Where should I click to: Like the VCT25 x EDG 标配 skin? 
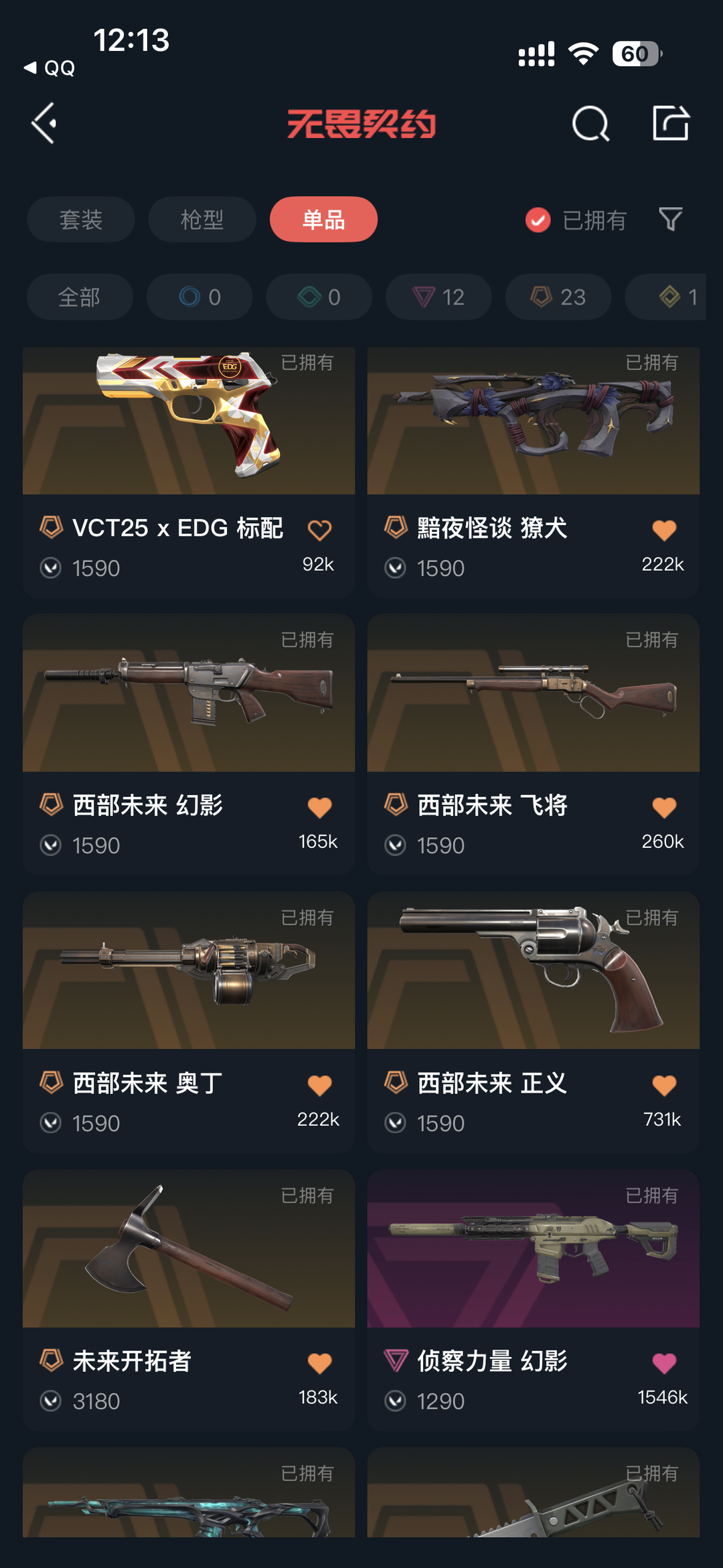point(319,530)
